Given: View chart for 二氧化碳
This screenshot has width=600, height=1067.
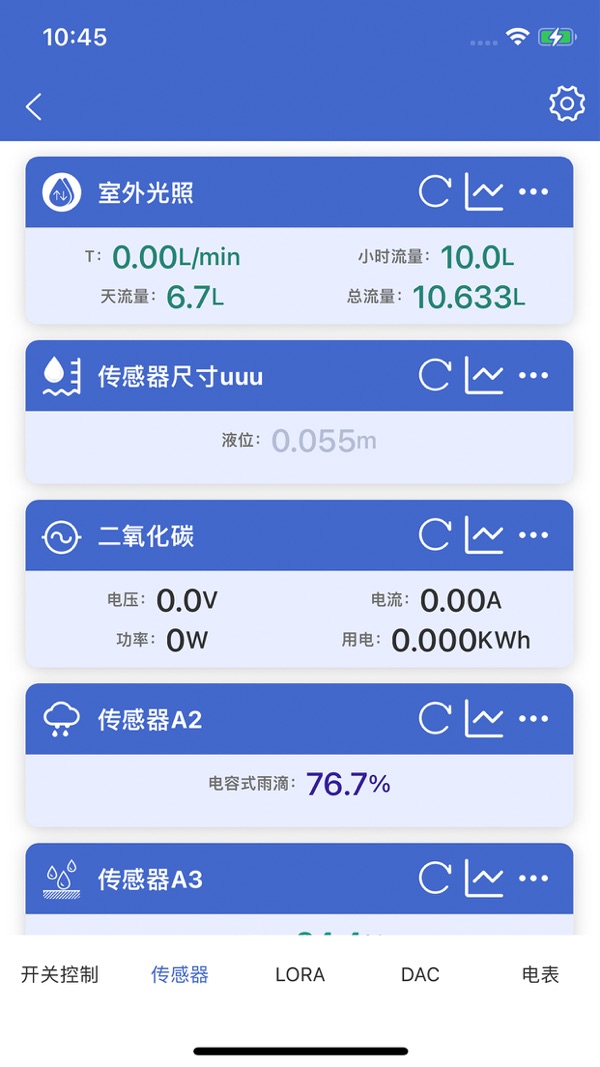Looking at the screenshot, I should tap(484, 536).
